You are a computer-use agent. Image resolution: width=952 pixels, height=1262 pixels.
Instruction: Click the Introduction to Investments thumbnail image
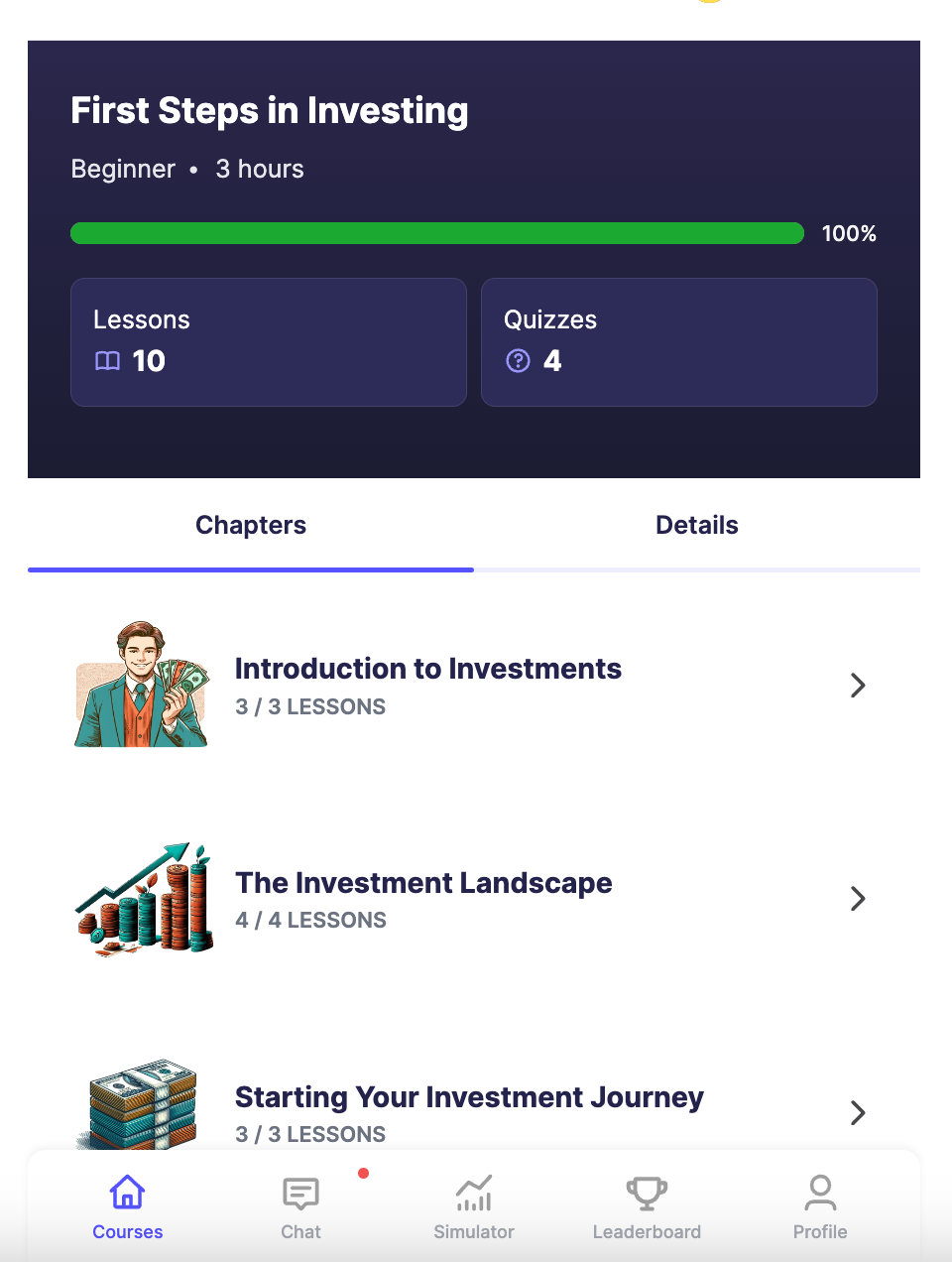(x=142, y=684)
